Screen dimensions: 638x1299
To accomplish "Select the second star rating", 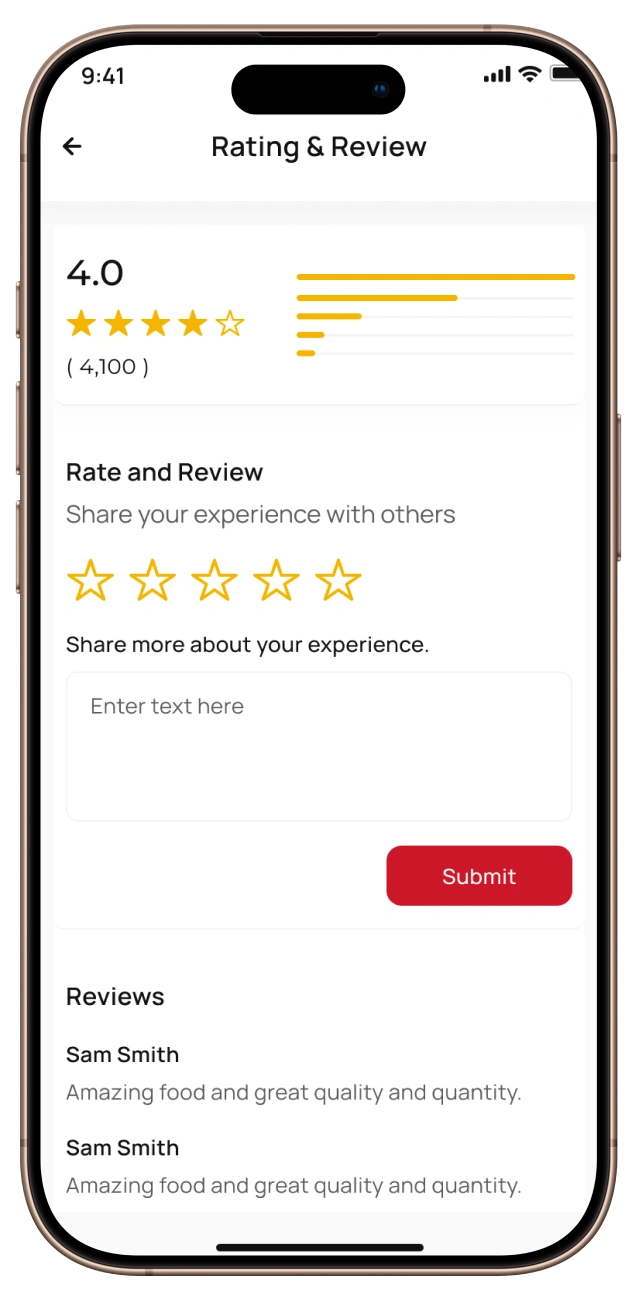I will point(152,581).
